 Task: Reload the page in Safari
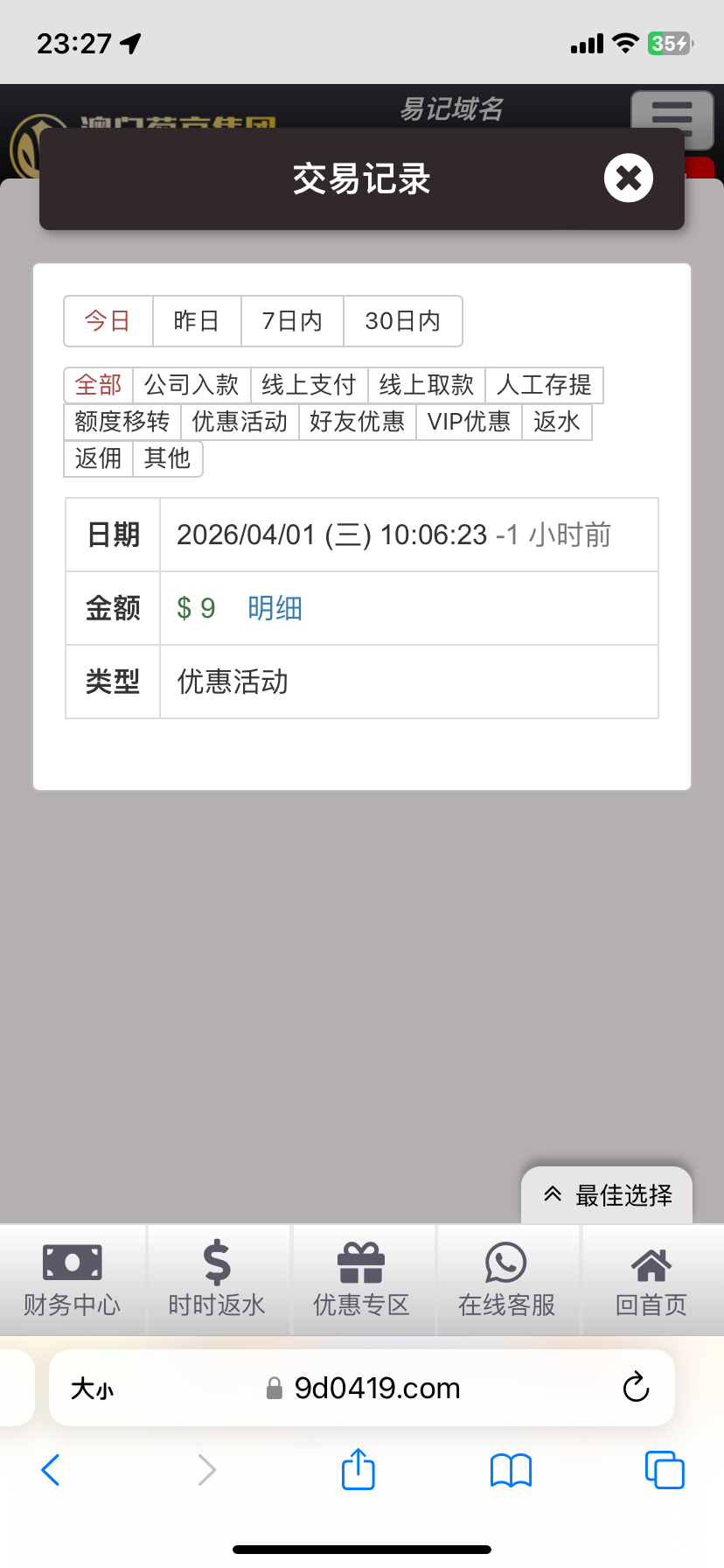(636, 1387)
